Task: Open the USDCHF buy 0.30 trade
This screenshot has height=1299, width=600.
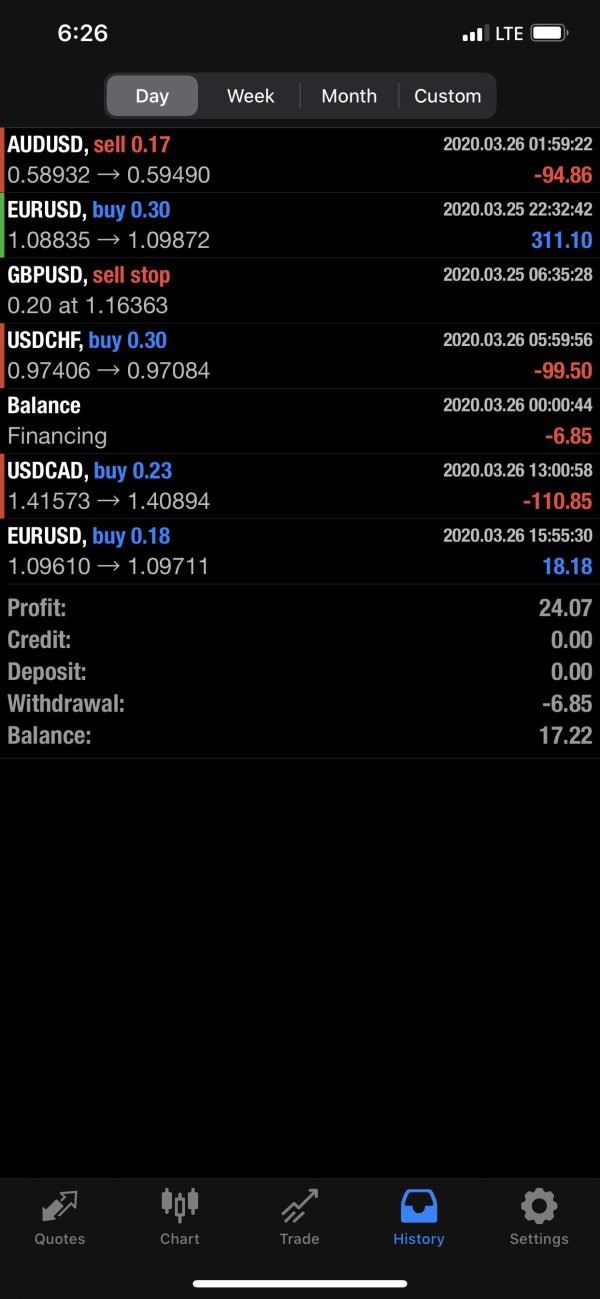Action: point(300,355)
